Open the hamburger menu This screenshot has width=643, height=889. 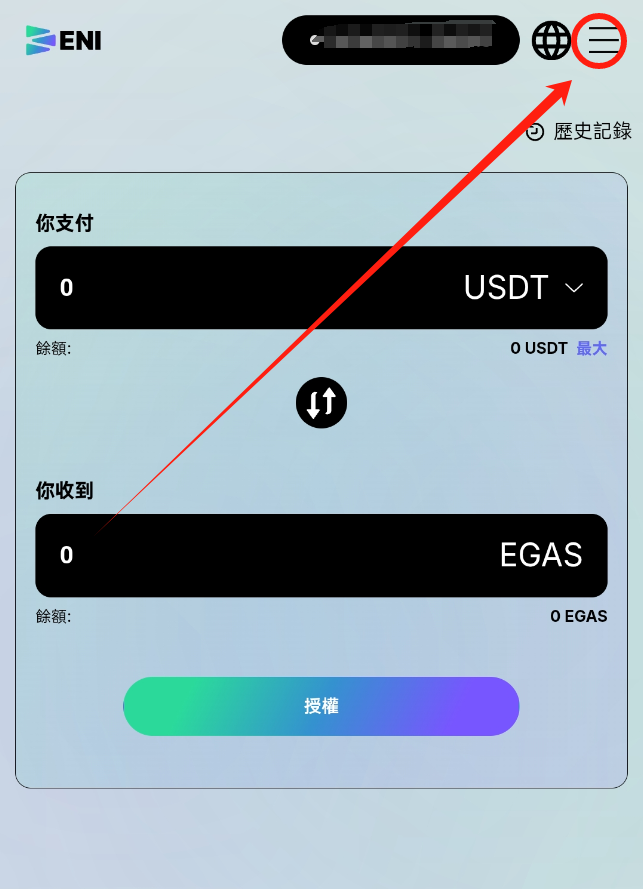(x=603, y=41)
